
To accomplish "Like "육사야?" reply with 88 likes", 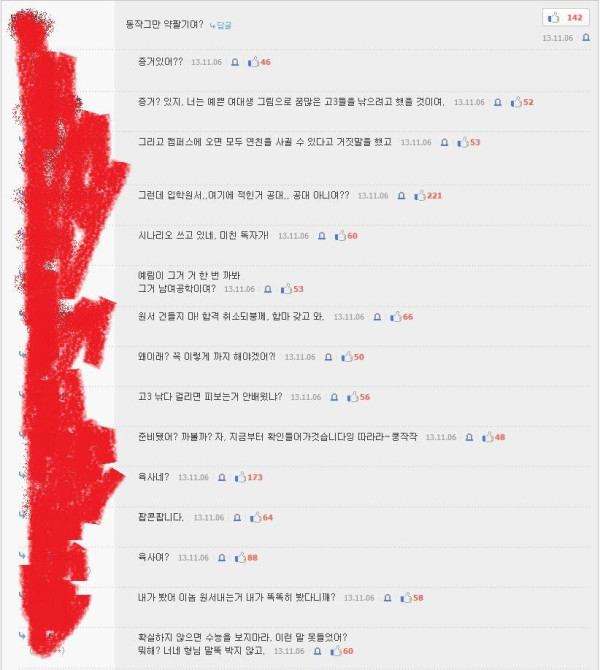I will point(239,557).
